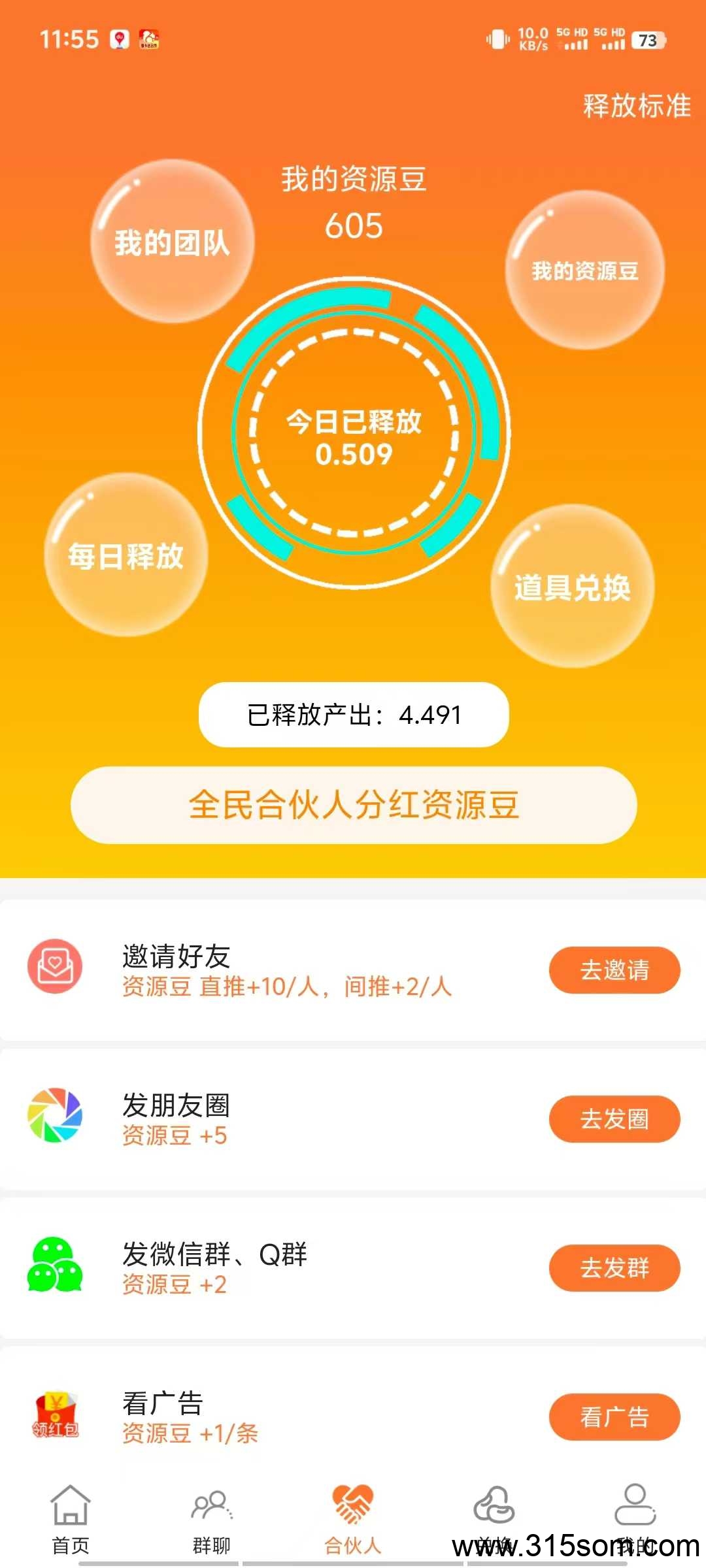The image size is (706, 1568).
Task: Open the 道具兑换 bubble
Action: coord(573,586)
